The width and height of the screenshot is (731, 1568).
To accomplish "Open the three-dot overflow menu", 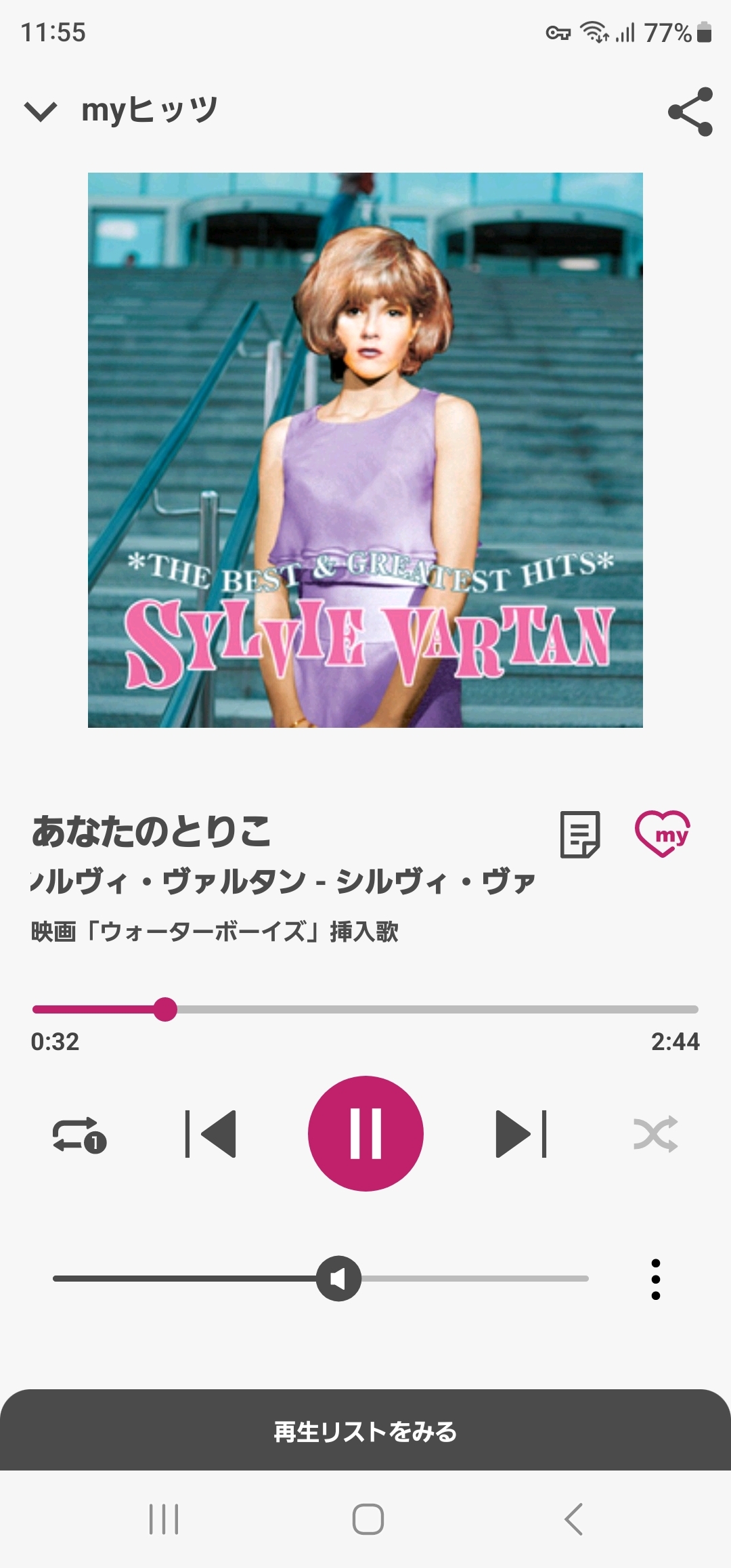I will pos(655,1279).
